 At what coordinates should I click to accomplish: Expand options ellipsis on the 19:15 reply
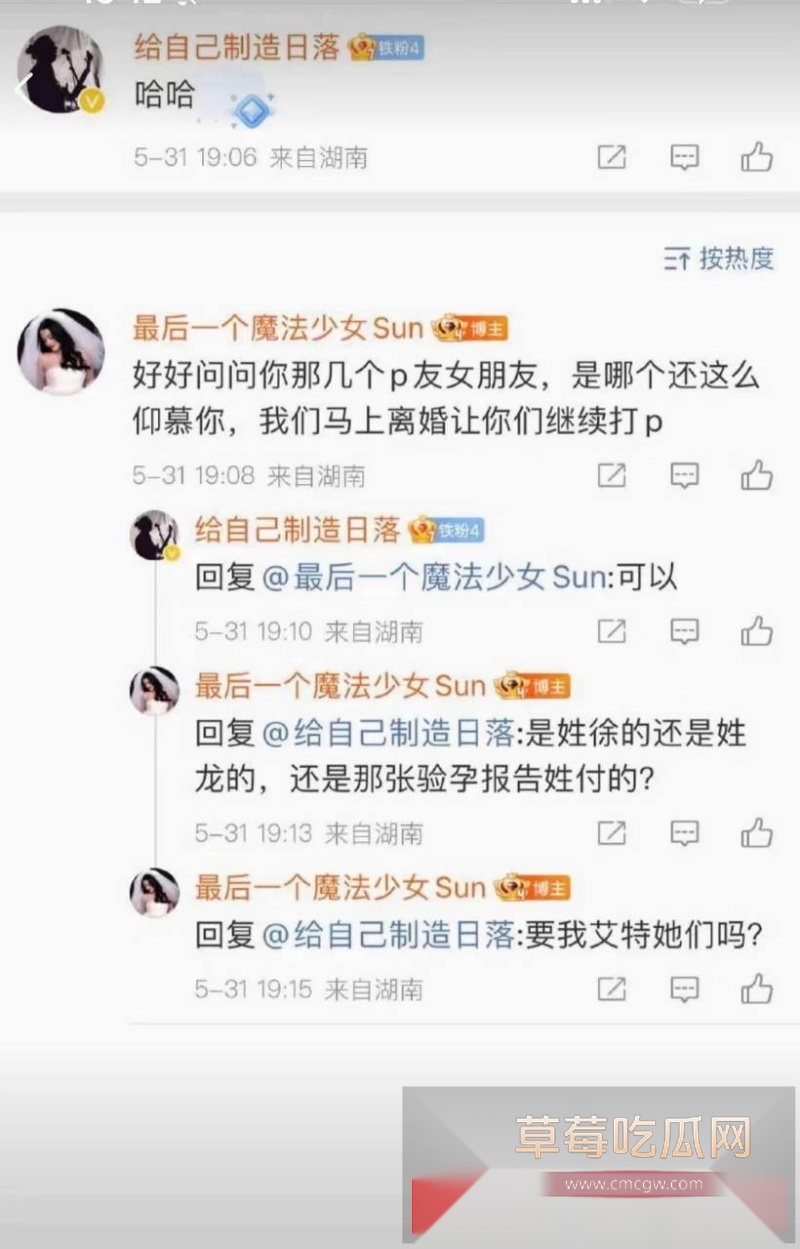(684, 988)
